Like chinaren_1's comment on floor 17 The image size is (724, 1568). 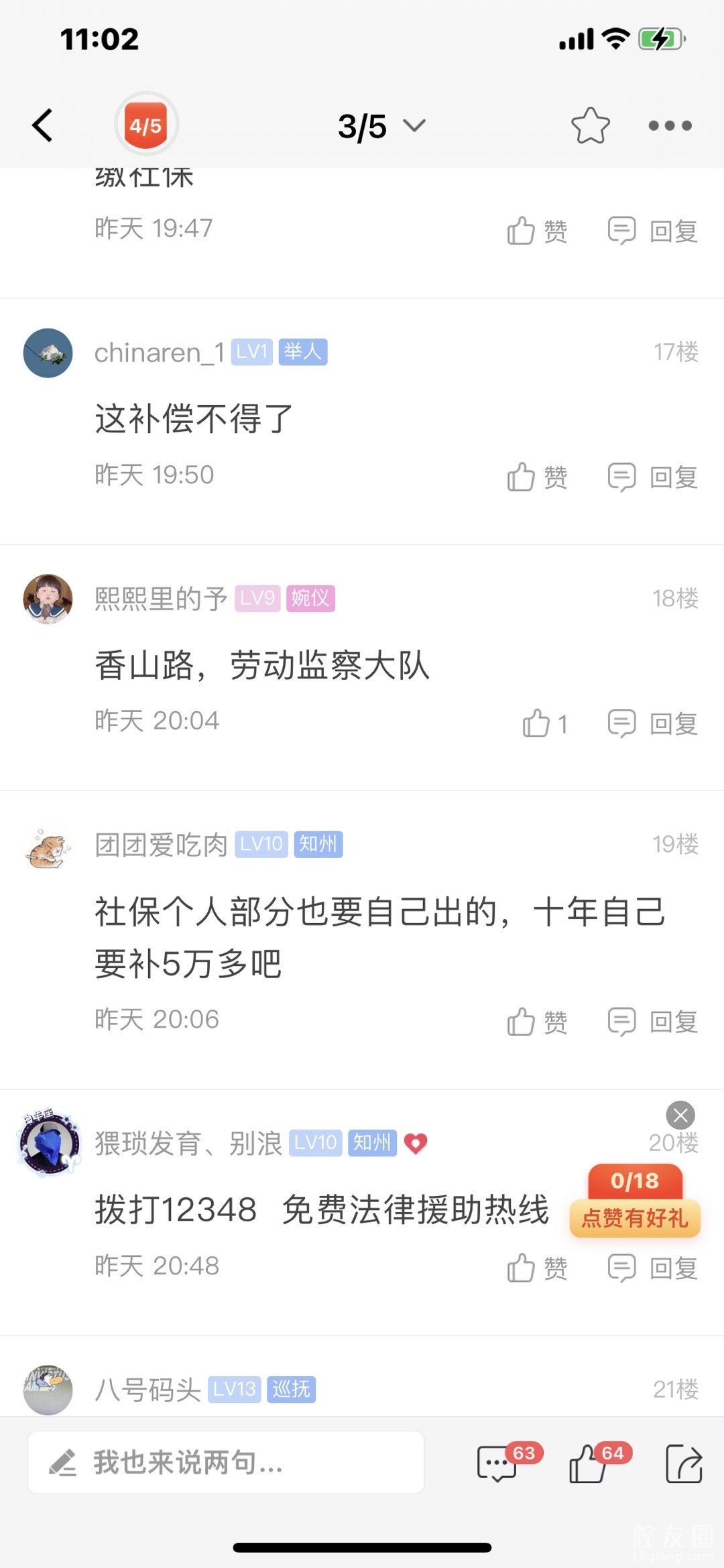tap(537, 477)
